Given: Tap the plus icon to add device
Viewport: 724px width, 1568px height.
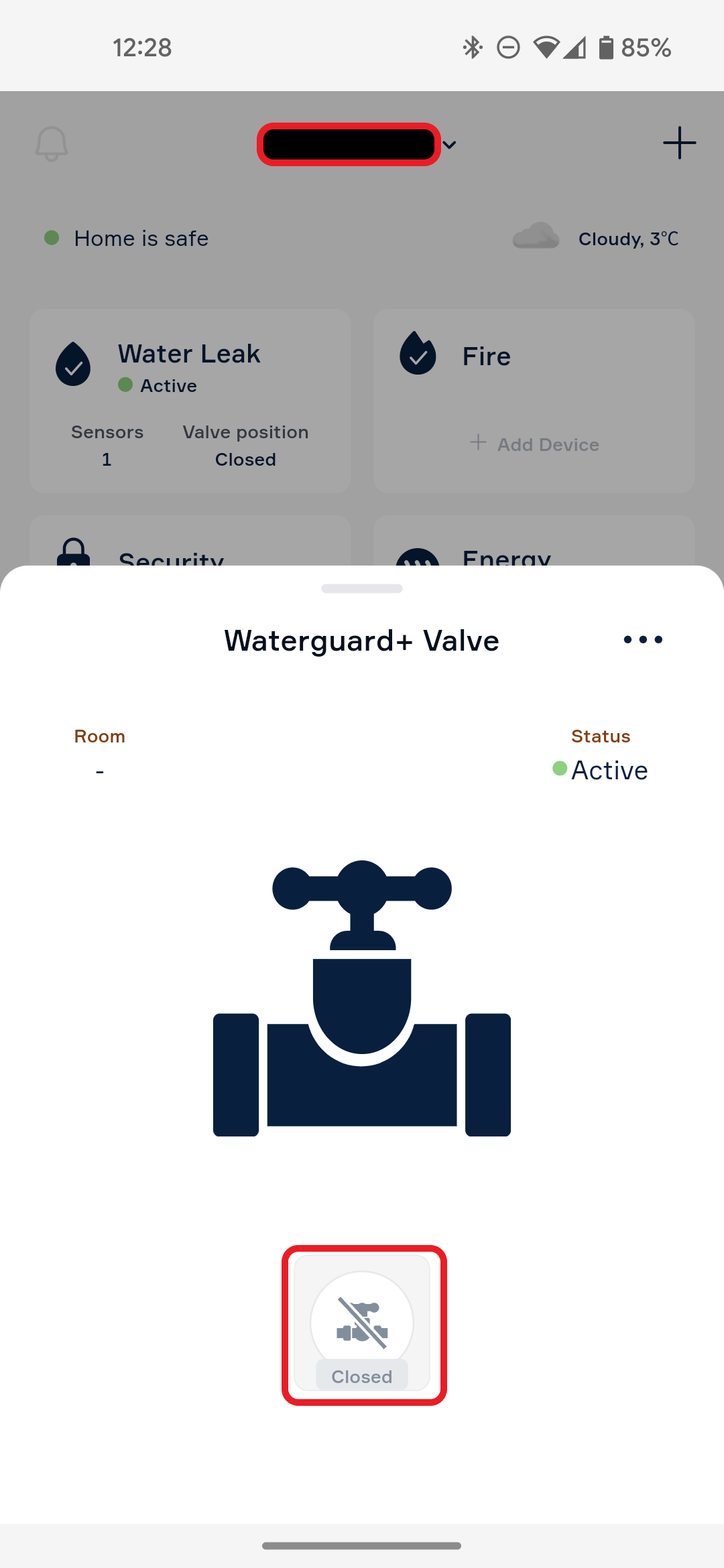Looking at the screenshot, I should click(x=679, y=143).
